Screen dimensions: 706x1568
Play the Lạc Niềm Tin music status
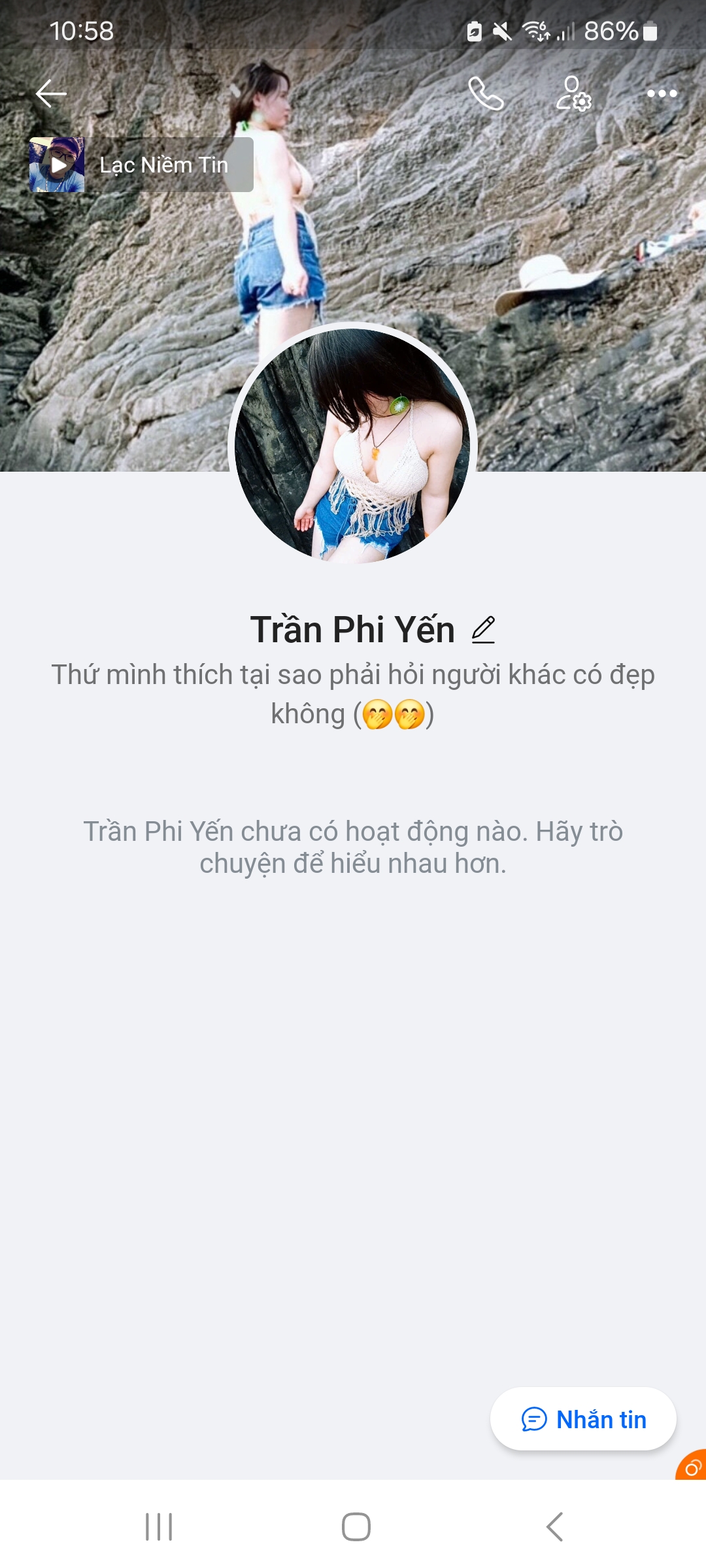(x=58, y=165)
